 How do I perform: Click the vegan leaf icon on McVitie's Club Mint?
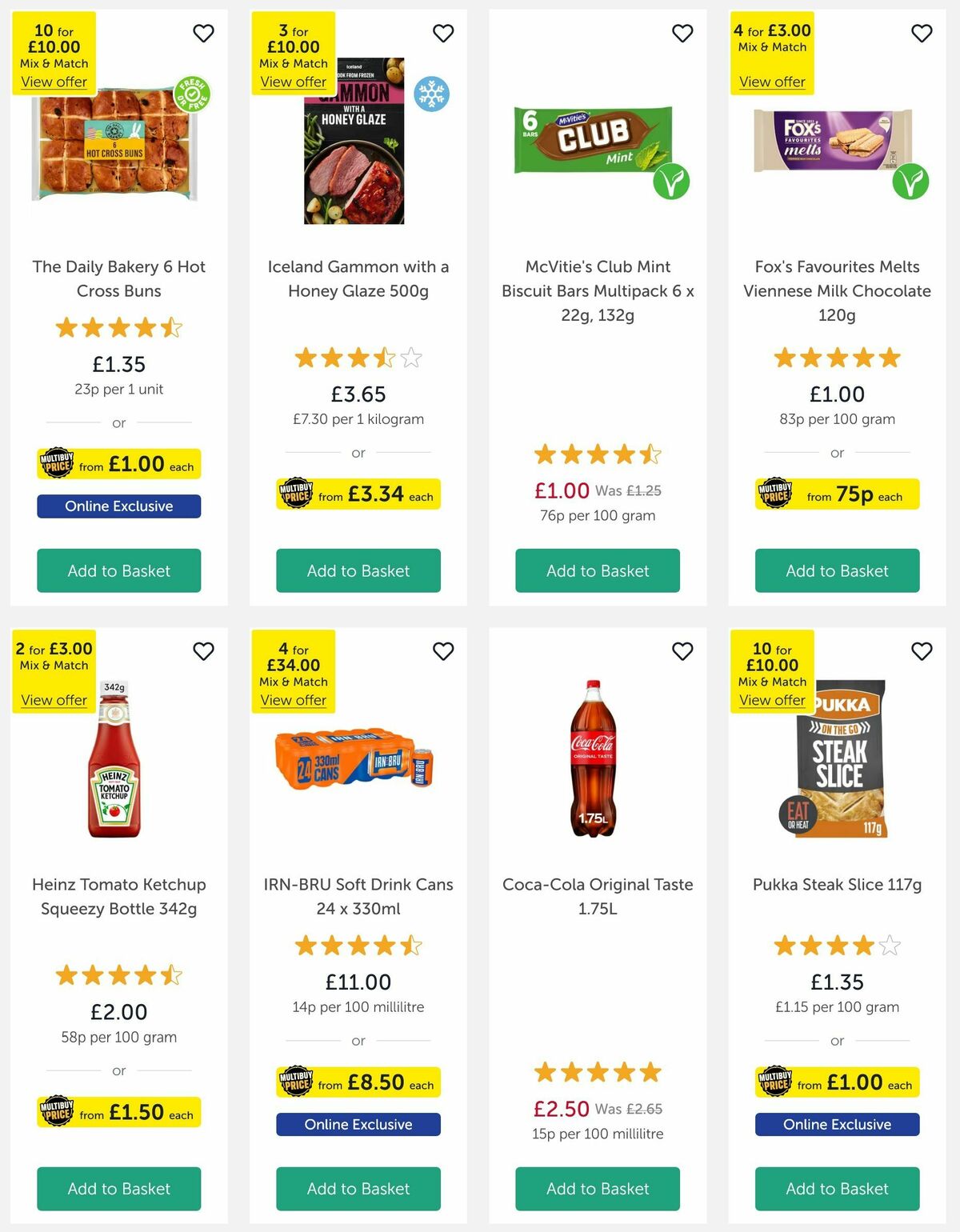click(x=671, y=181)
